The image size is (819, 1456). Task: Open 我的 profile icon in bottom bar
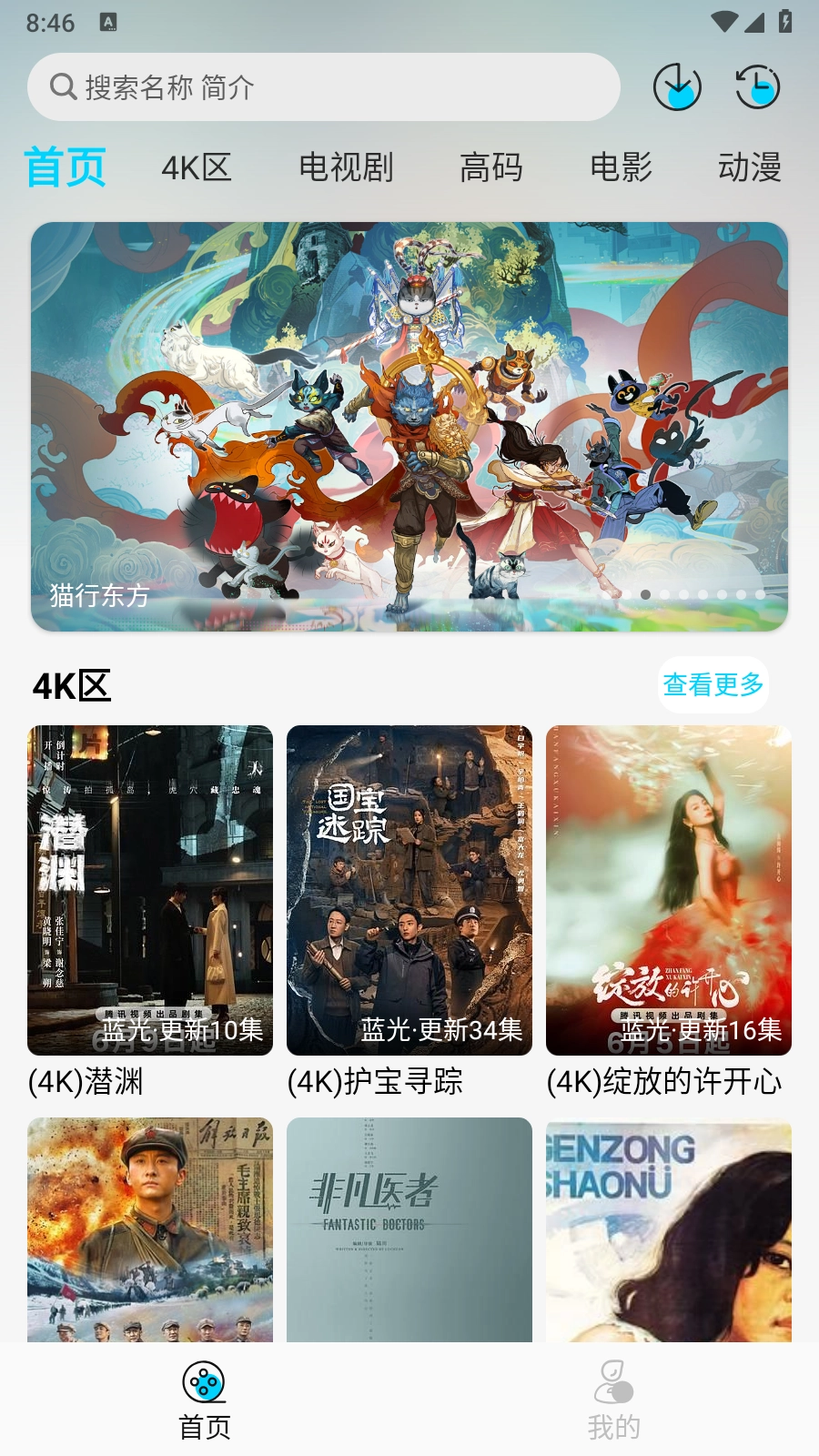[615, 1380]
